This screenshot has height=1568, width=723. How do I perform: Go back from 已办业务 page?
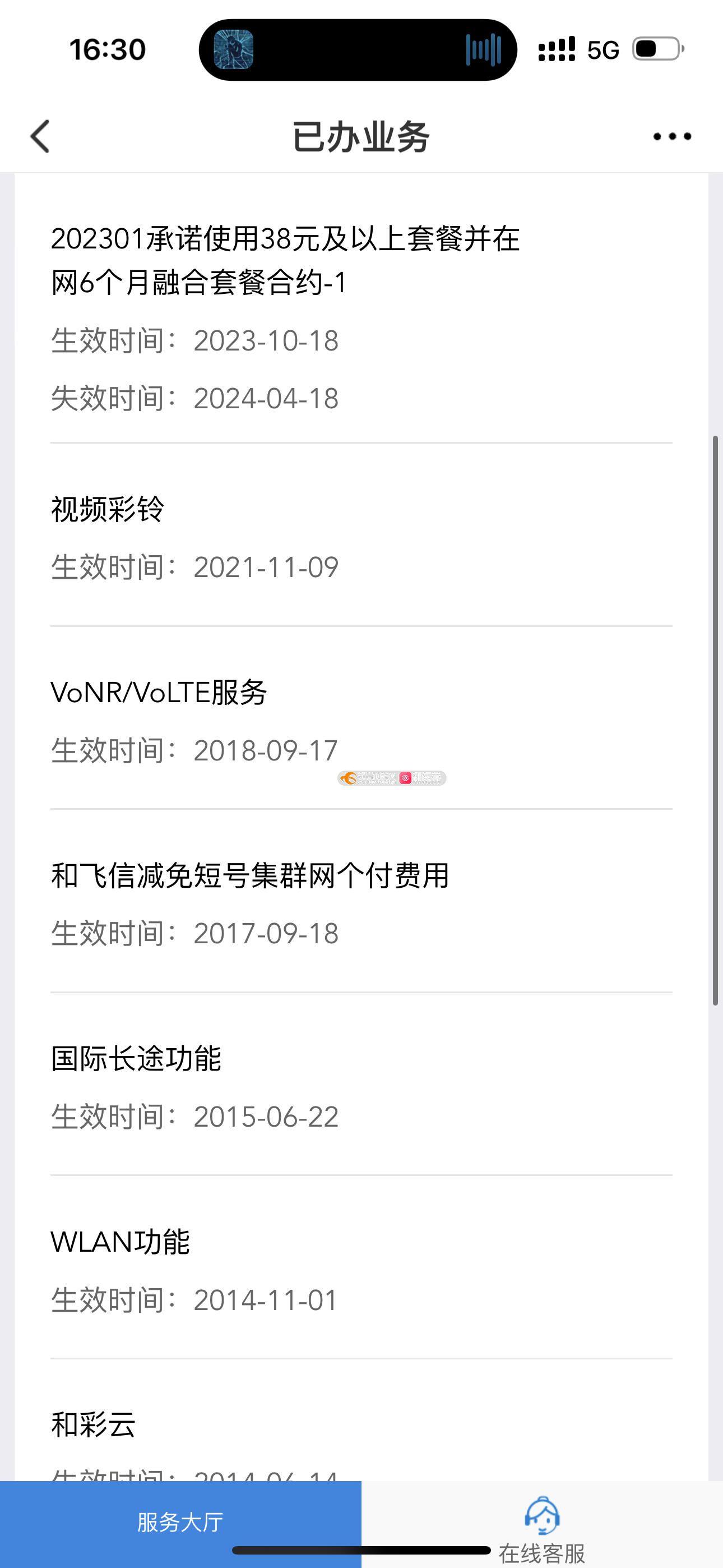pyautogui.click(x=40, y=136)
